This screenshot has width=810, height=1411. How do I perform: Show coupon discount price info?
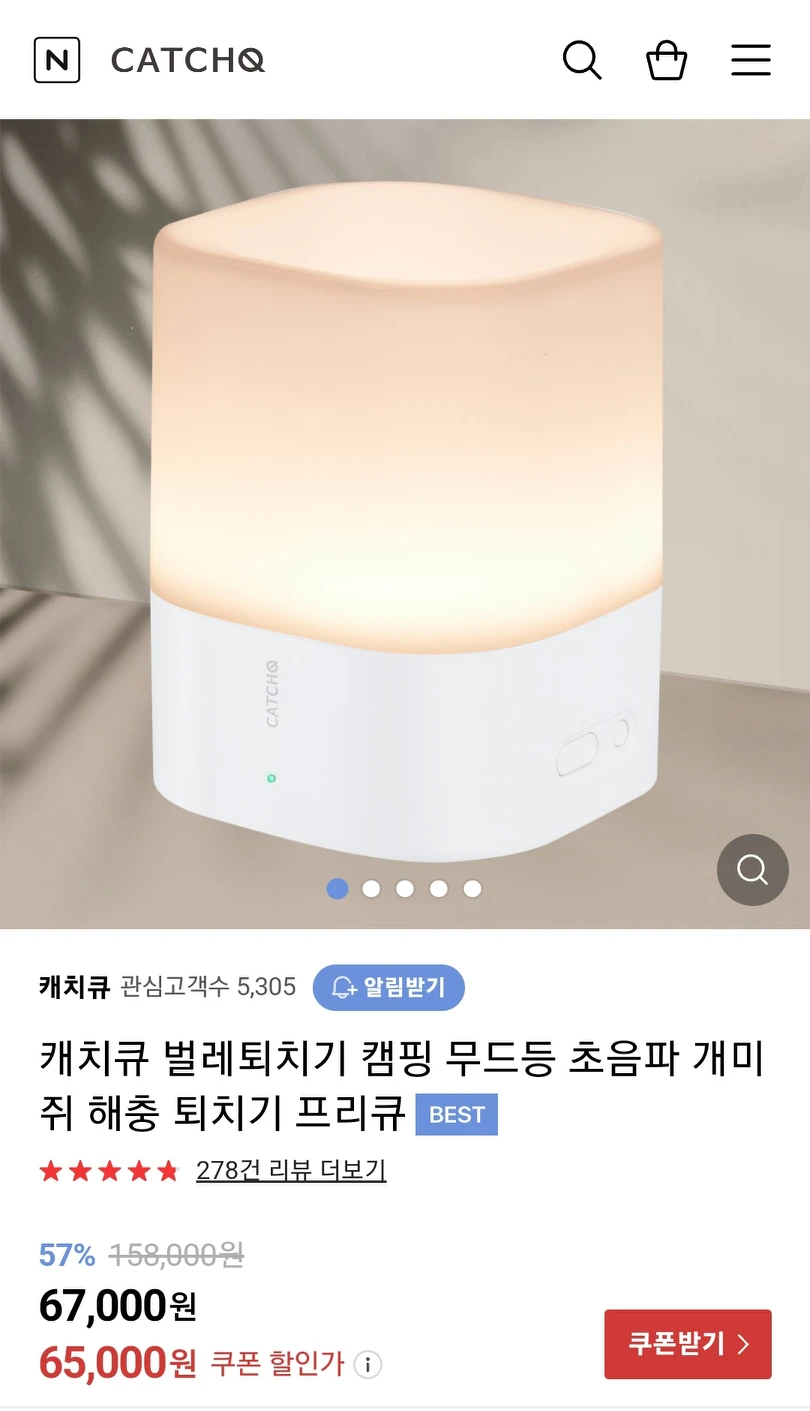[368, 1364]
